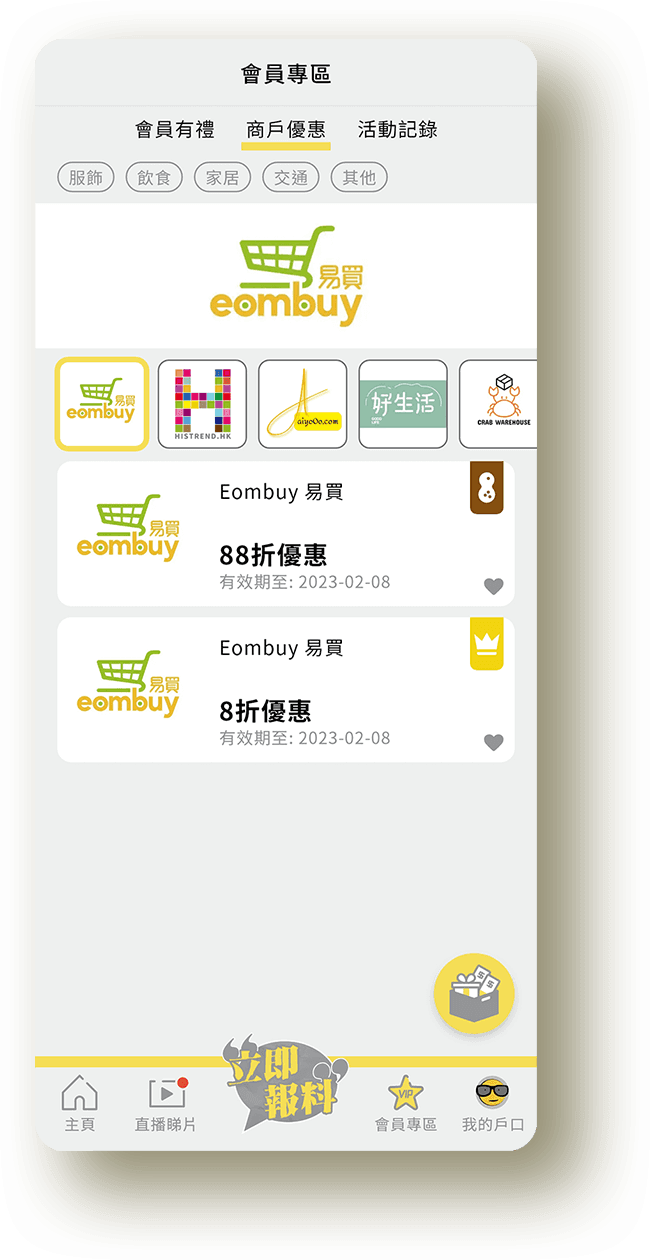Go to the 主頁 home tab

coord(80,1104)
